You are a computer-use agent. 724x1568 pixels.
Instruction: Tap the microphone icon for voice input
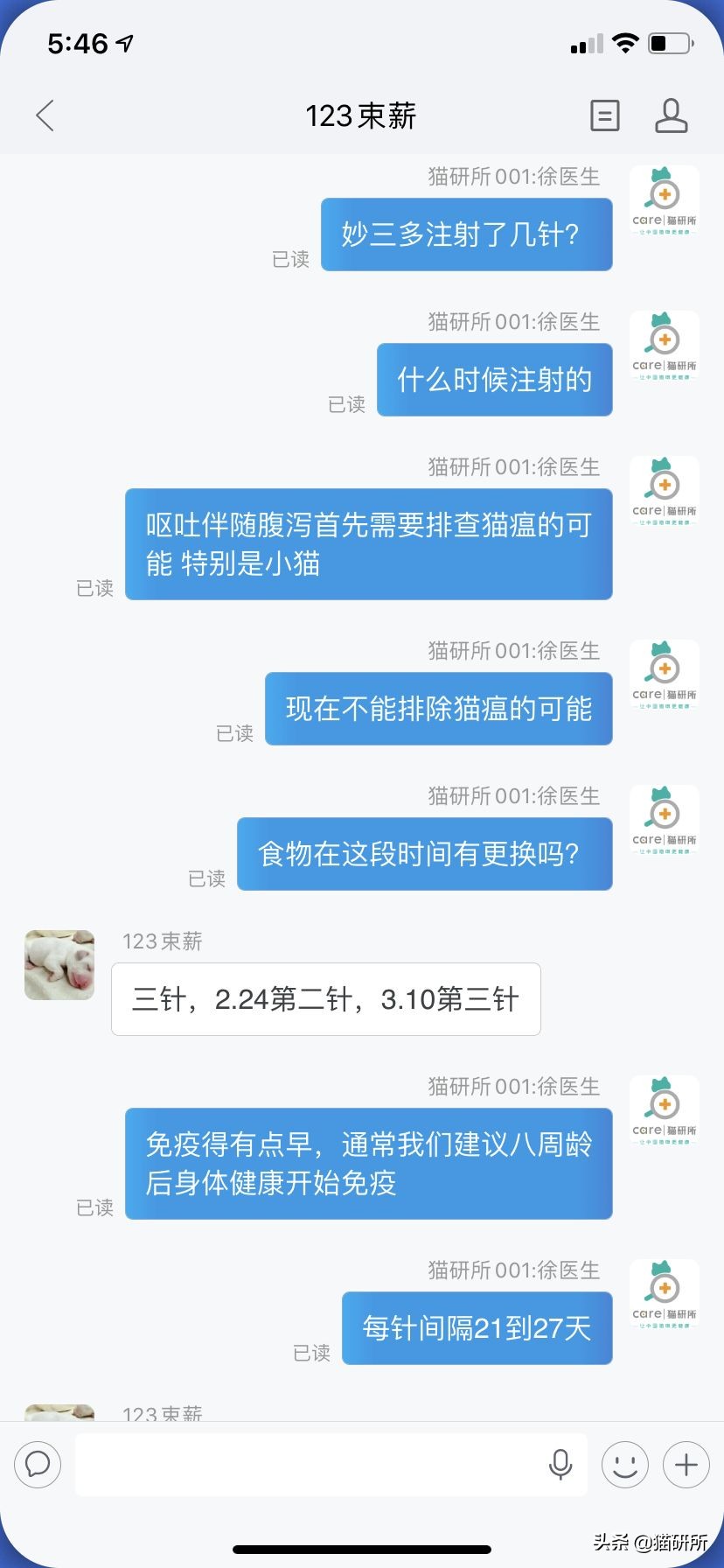560,1464
